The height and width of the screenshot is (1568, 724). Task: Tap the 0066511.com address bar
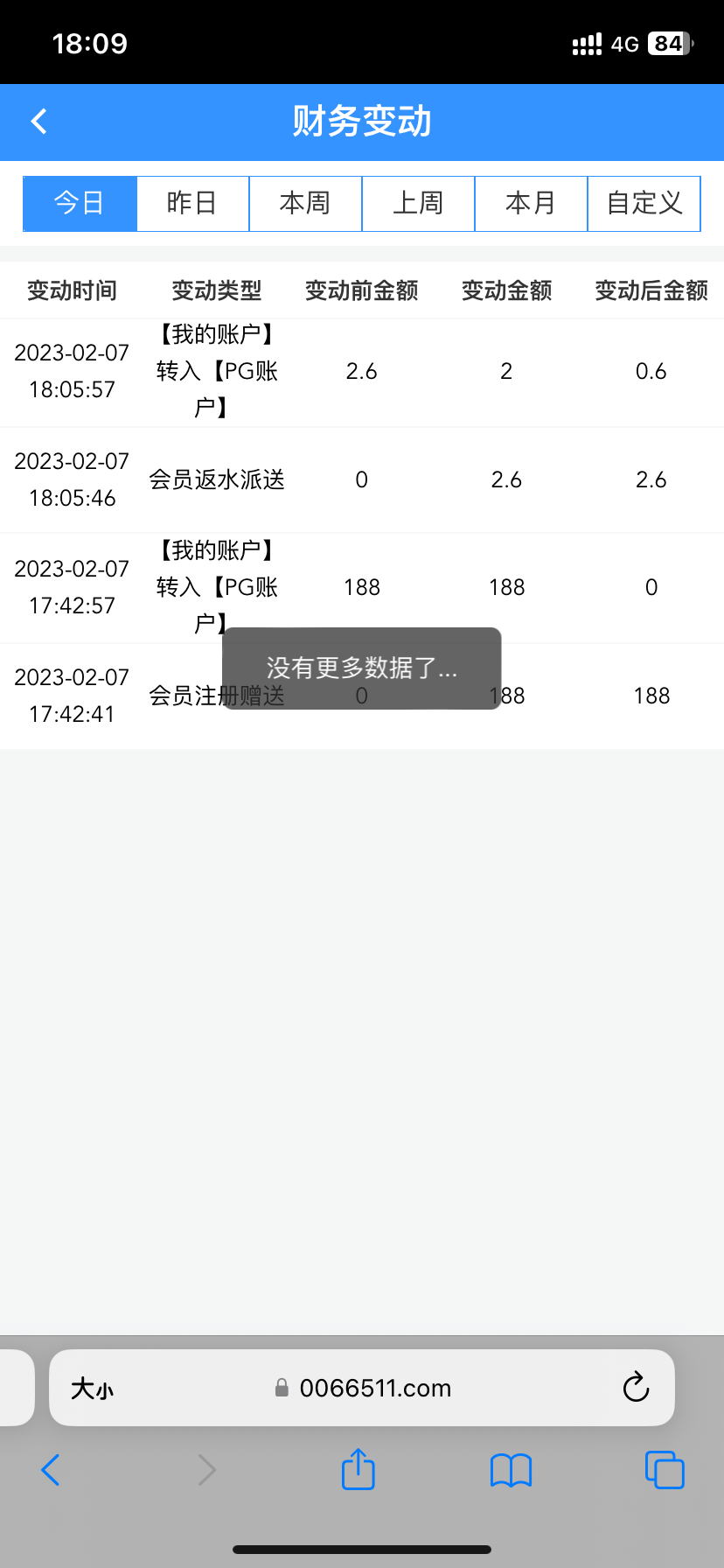374,1389
